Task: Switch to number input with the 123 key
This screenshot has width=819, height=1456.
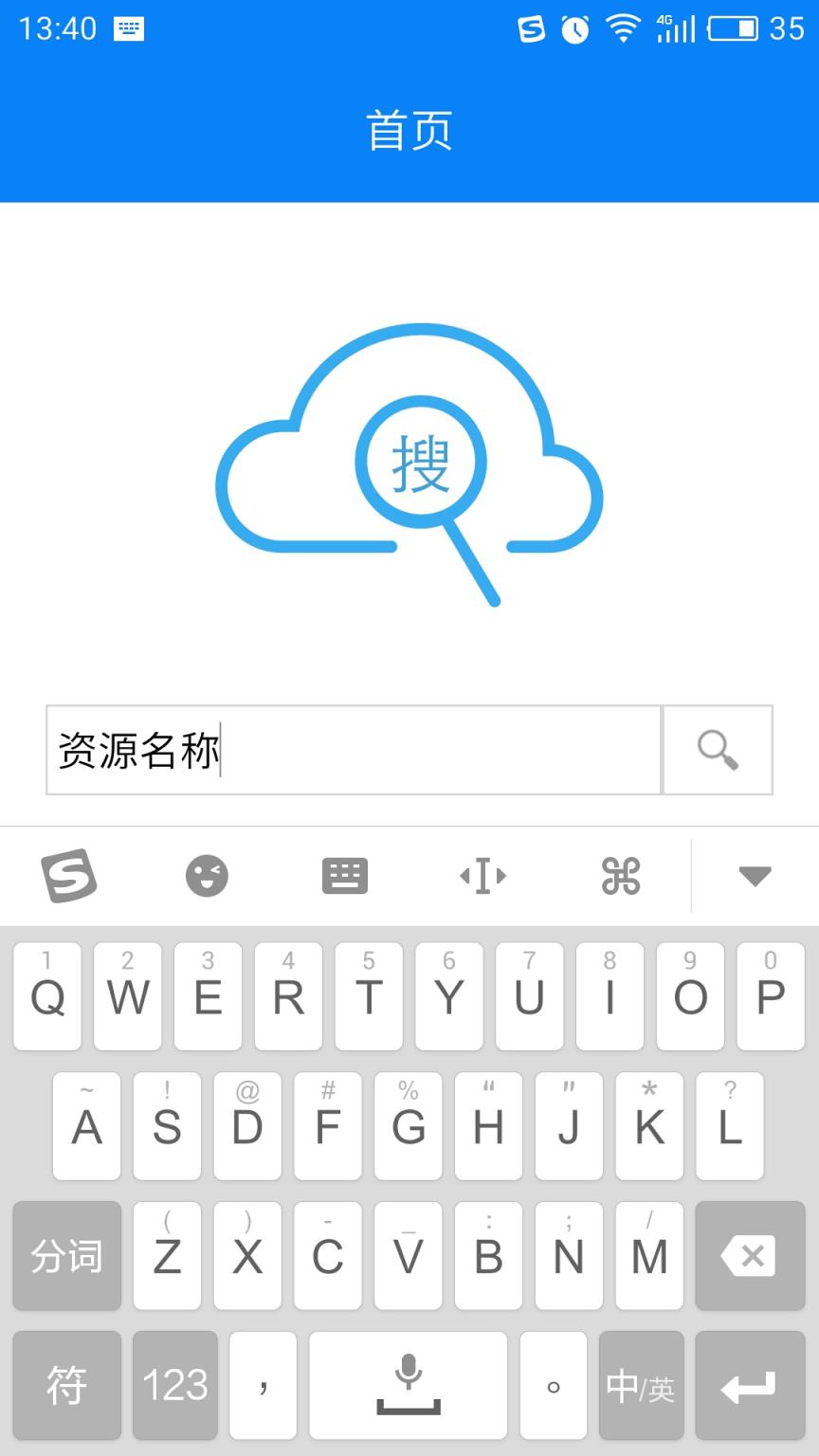Action: click(x=175, y=1385)
